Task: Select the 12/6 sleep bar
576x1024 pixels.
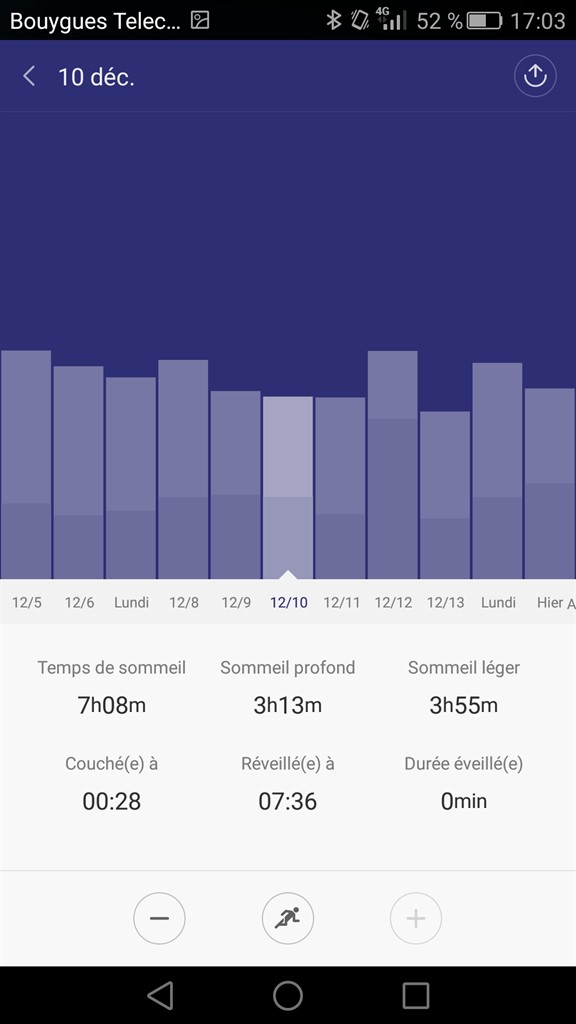Action: (x=78, y=472)
